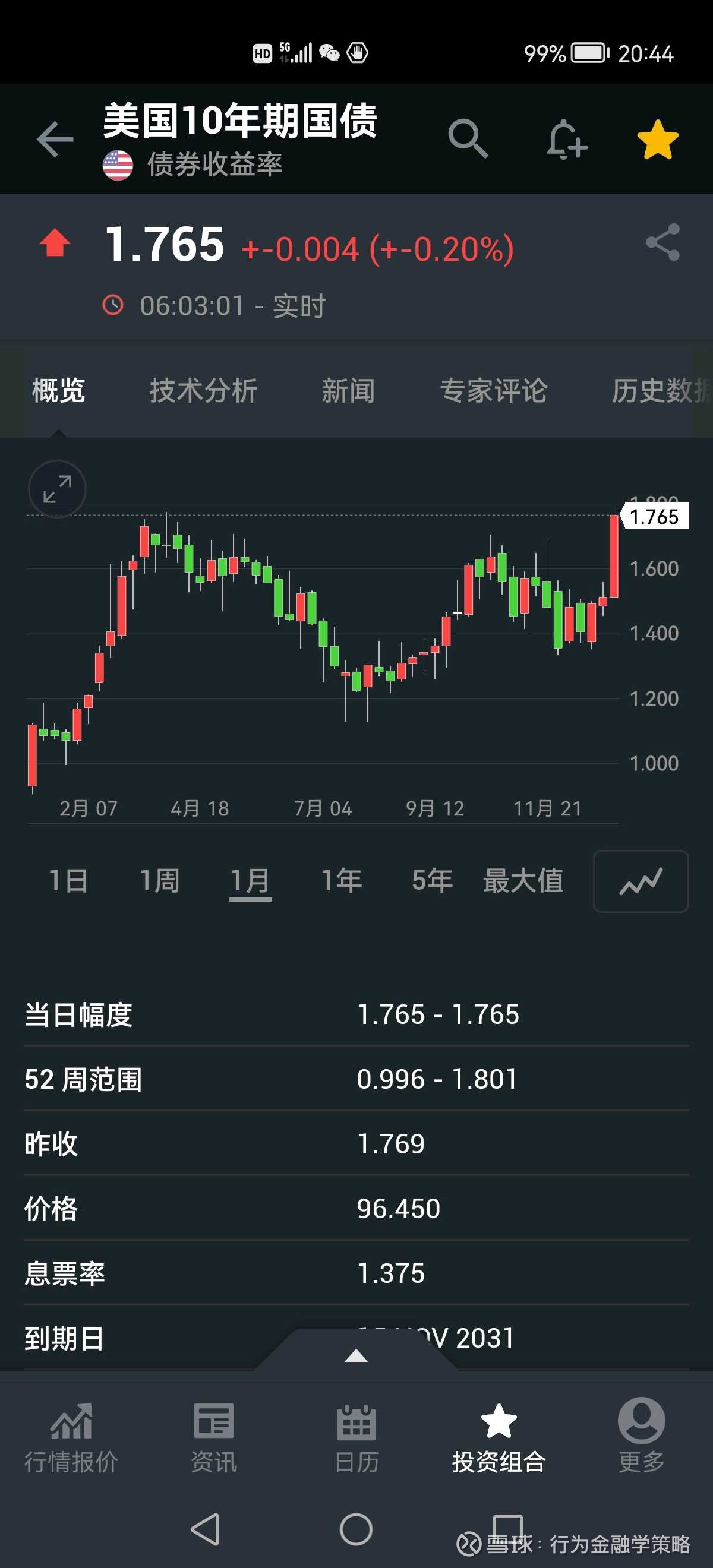The width and height of the screenshot is (713, 1568).
Task: Switch chart to line style
Action: pos(641,881)
